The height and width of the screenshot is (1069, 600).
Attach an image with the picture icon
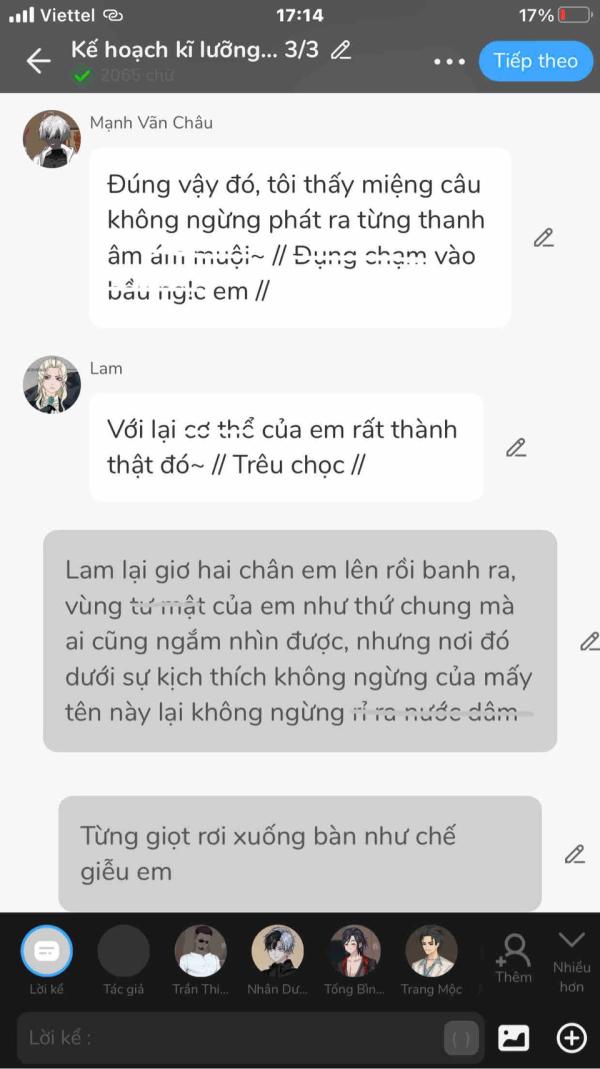[514, 1038]
